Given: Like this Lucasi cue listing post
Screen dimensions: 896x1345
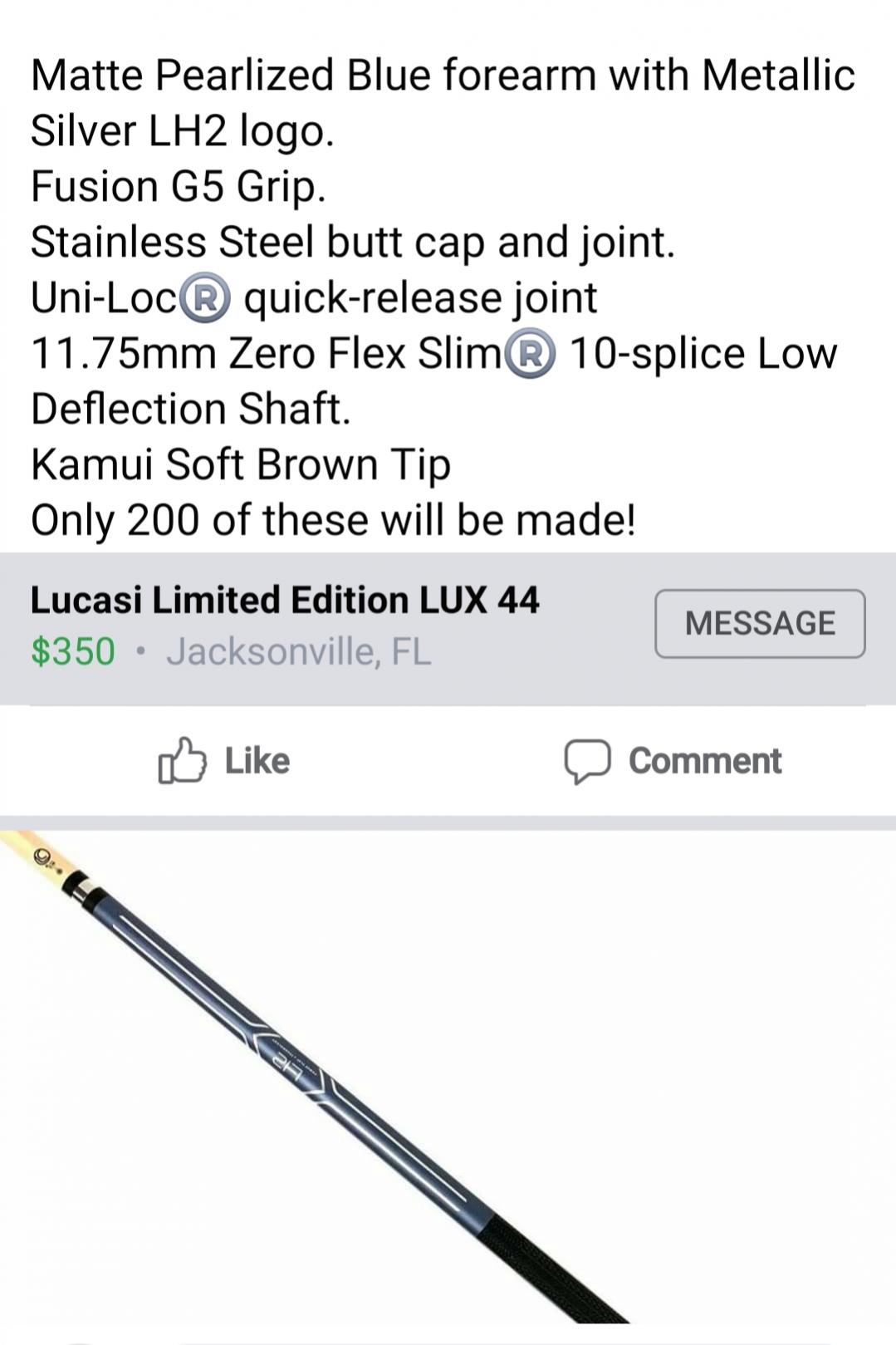Looking at the screenshot, I should (224, 760).
